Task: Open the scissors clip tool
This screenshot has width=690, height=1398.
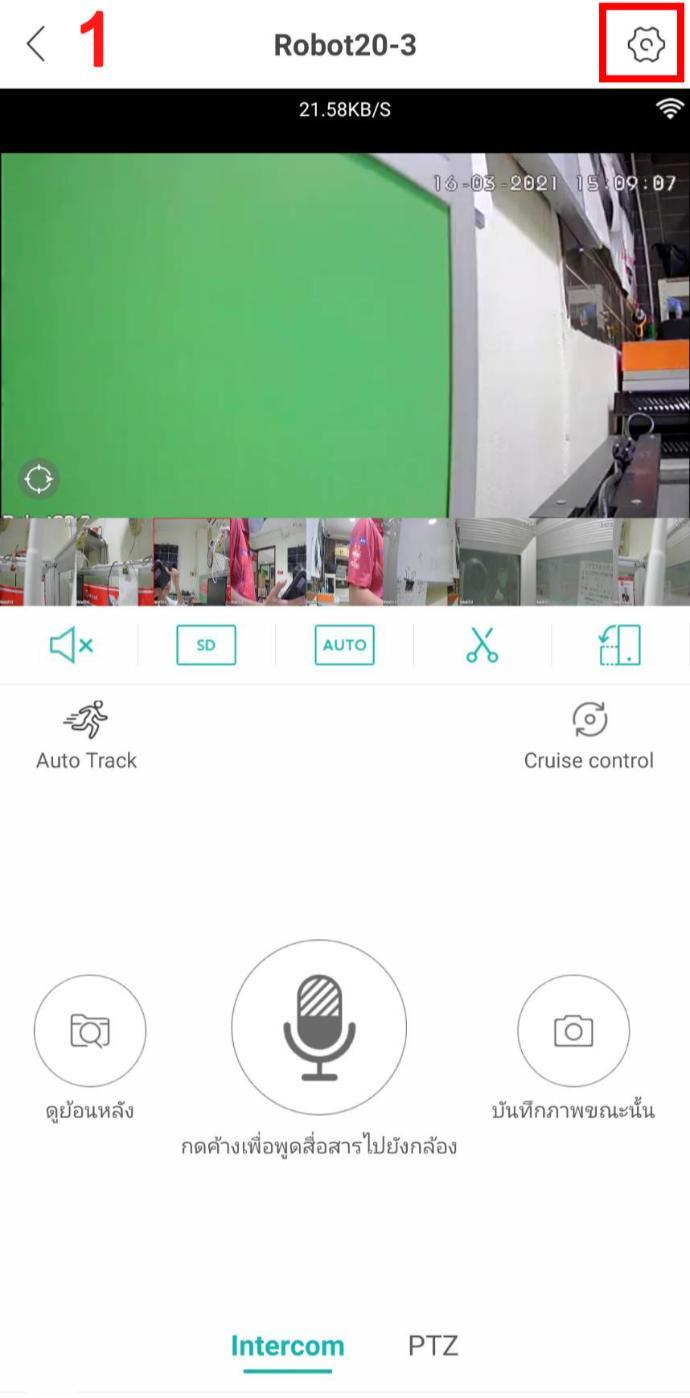Action: pos(482,646)
